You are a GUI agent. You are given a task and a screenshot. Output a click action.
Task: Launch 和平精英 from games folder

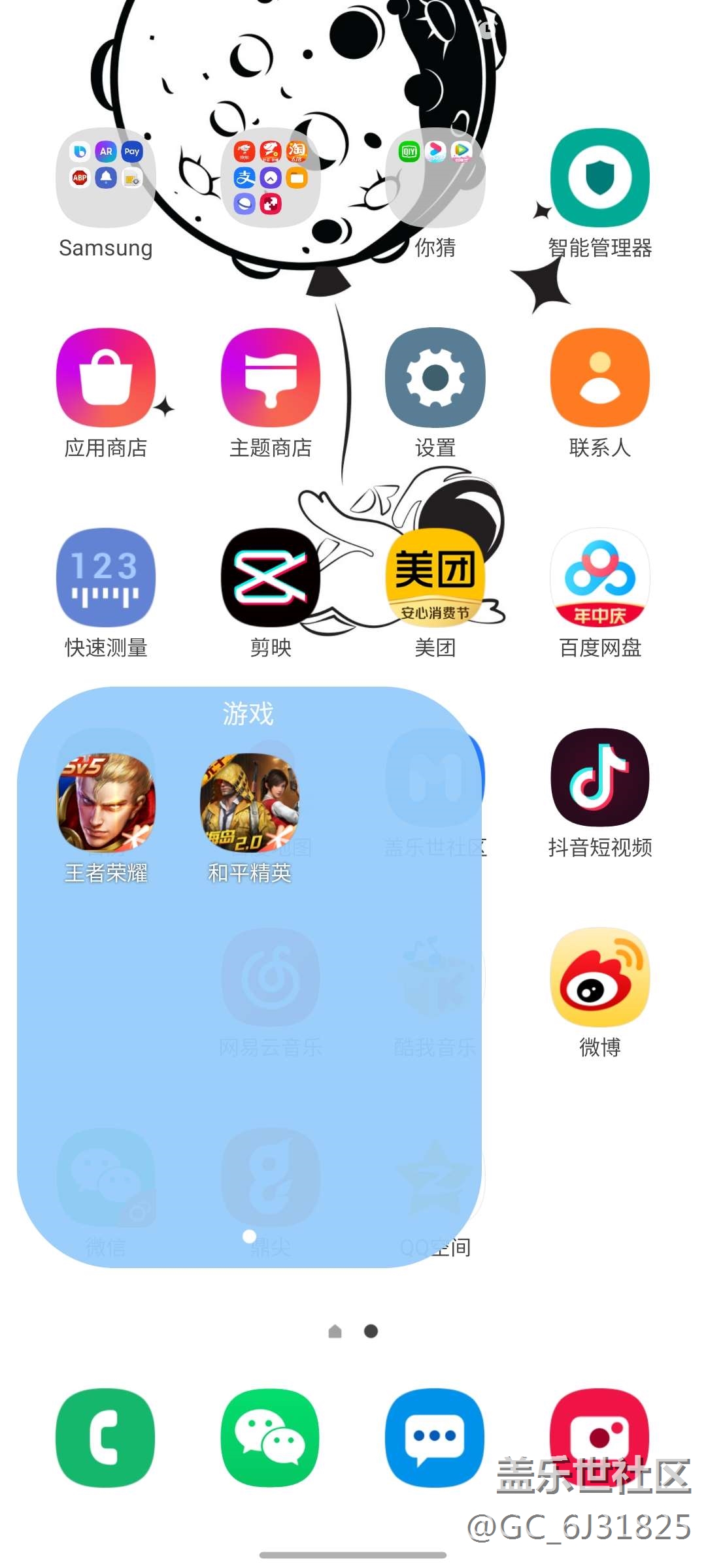pos(249,802)
